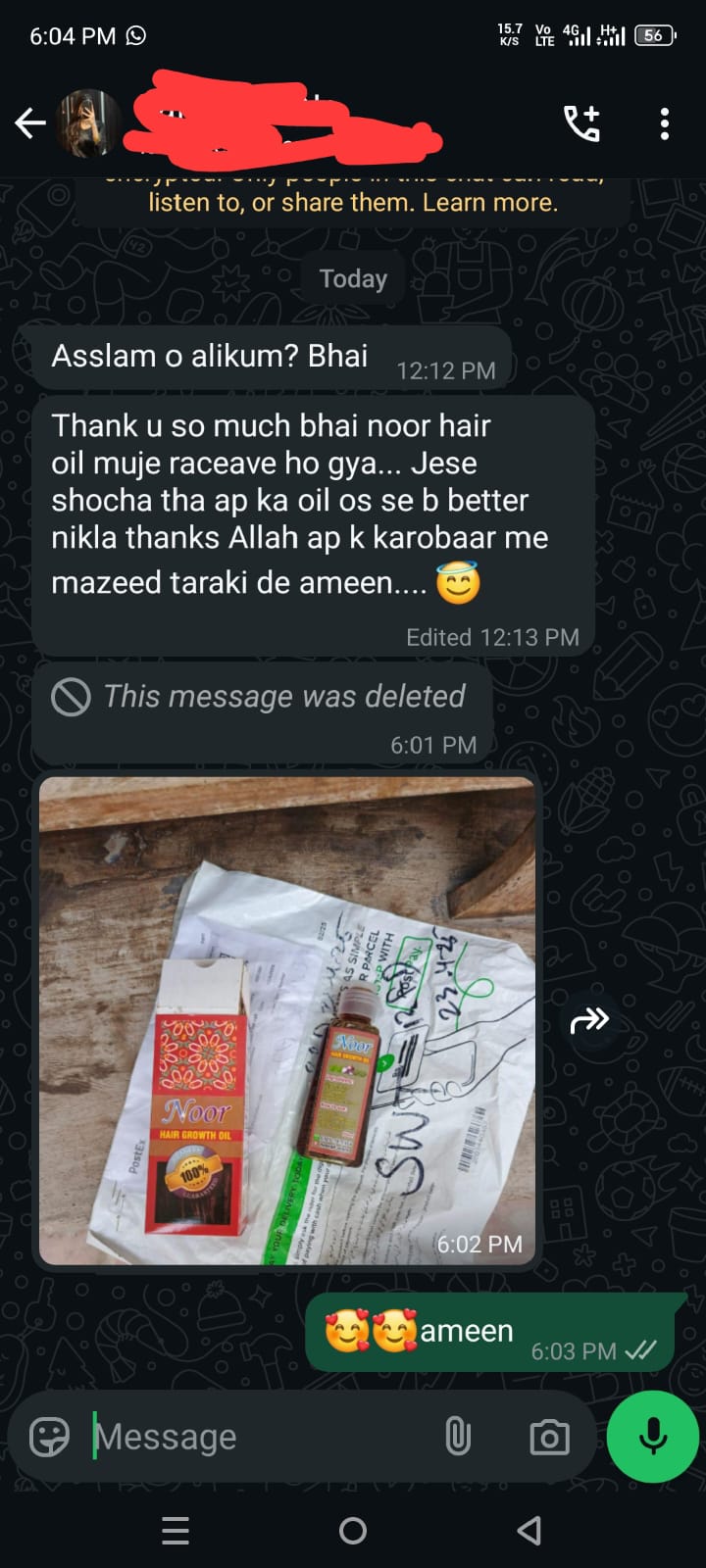Go back to the chats list
Image resolution: width=706 pixels, height=1568 pixels.
tap(30, 123)
